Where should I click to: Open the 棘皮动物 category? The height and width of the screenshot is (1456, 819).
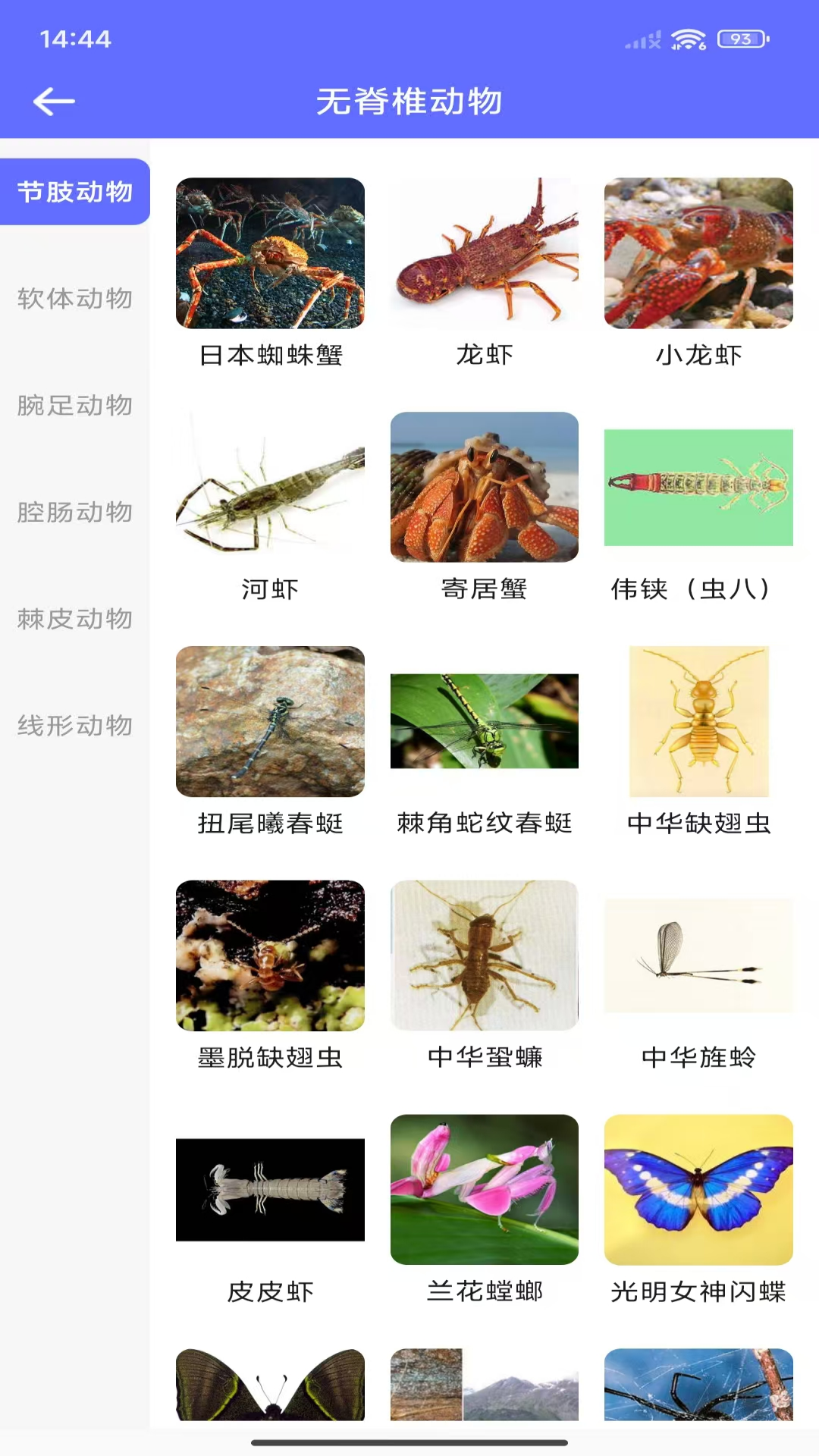pyautogui.click(x=74, y=619)
